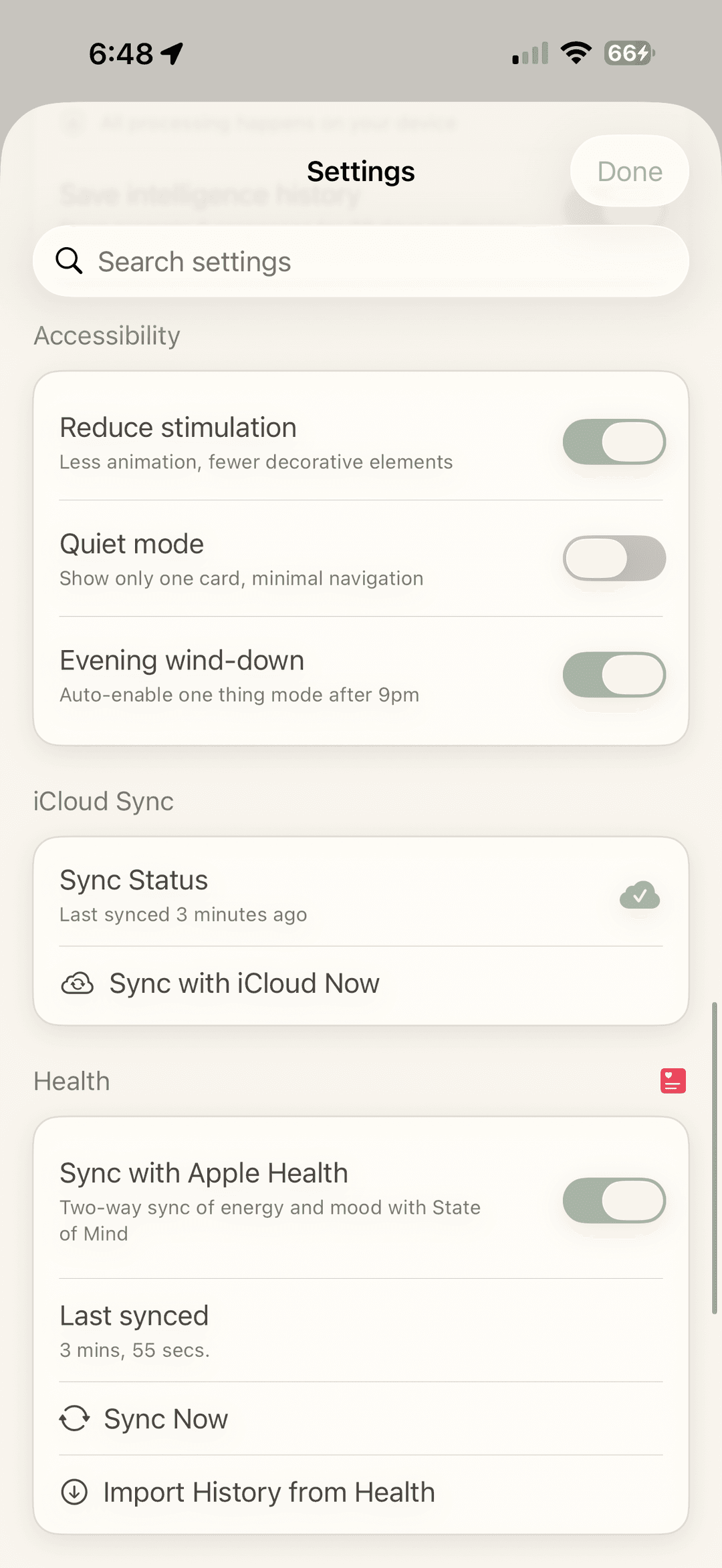Select Import History from Health

268,1492
